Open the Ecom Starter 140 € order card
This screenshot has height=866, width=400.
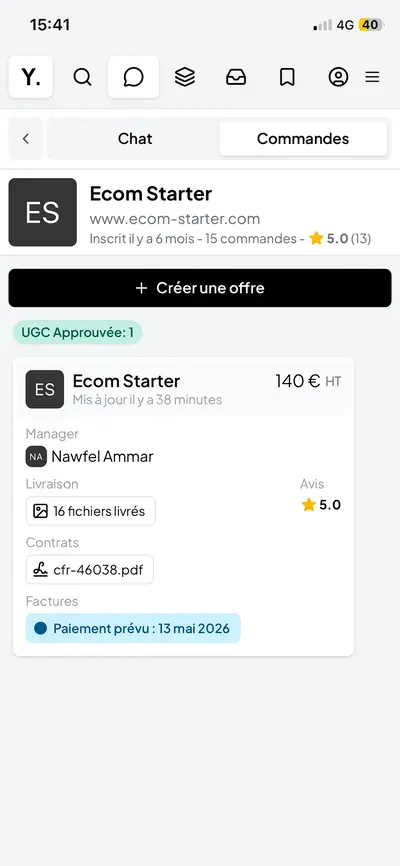tap(183, 506)
